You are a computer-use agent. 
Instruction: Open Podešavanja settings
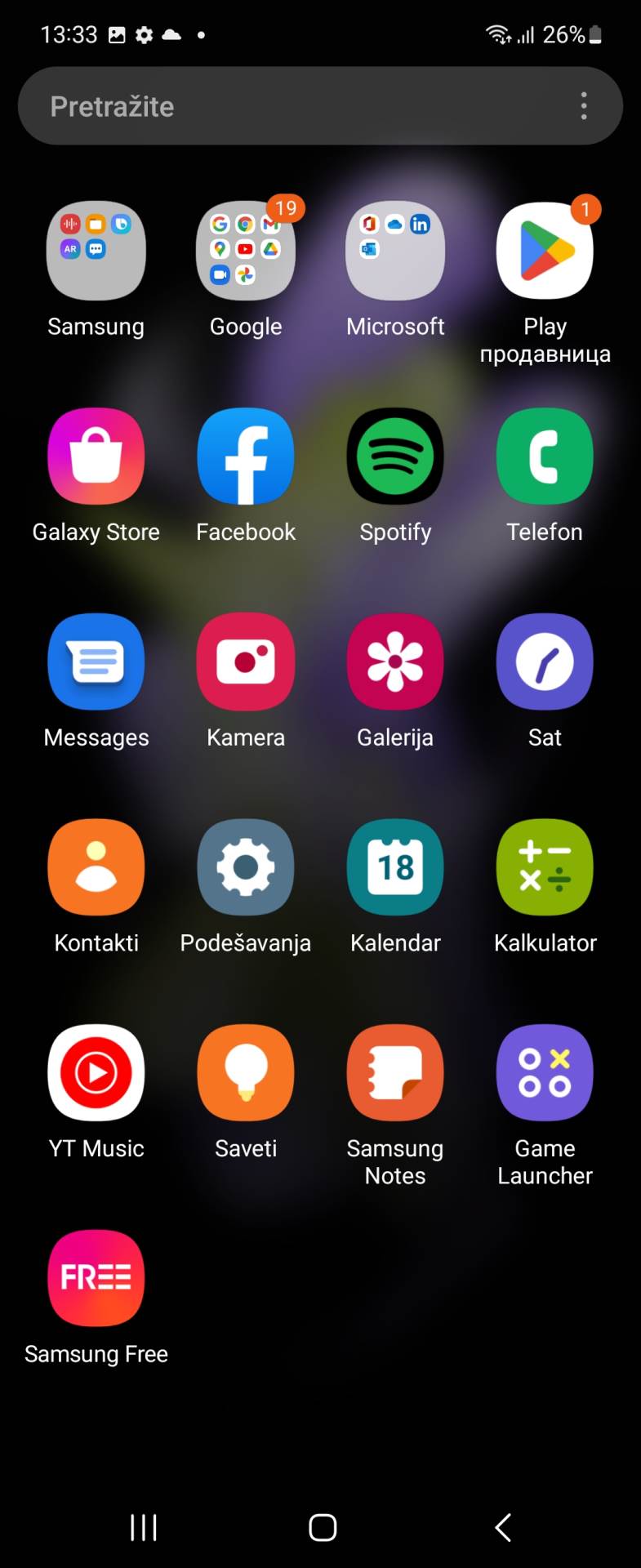coord(246,867)
